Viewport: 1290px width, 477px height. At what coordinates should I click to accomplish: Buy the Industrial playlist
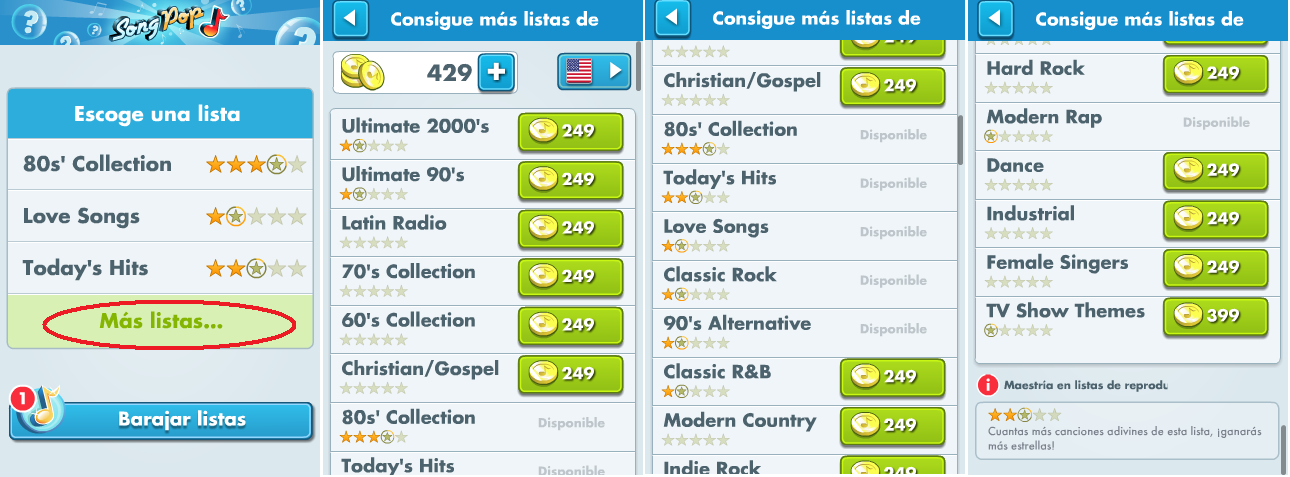click(1215, 219)
